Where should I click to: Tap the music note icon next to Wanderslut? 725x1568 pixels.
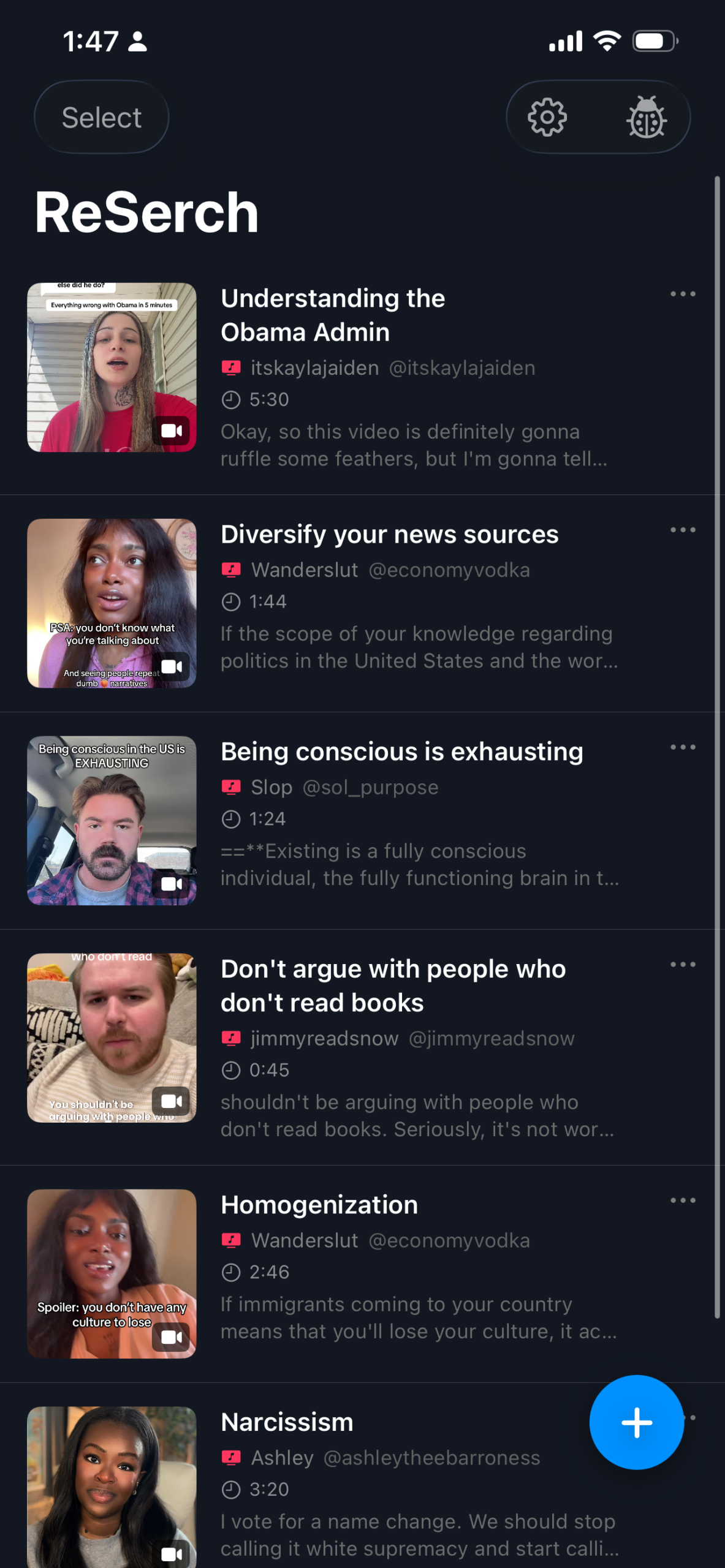point(231,570)
